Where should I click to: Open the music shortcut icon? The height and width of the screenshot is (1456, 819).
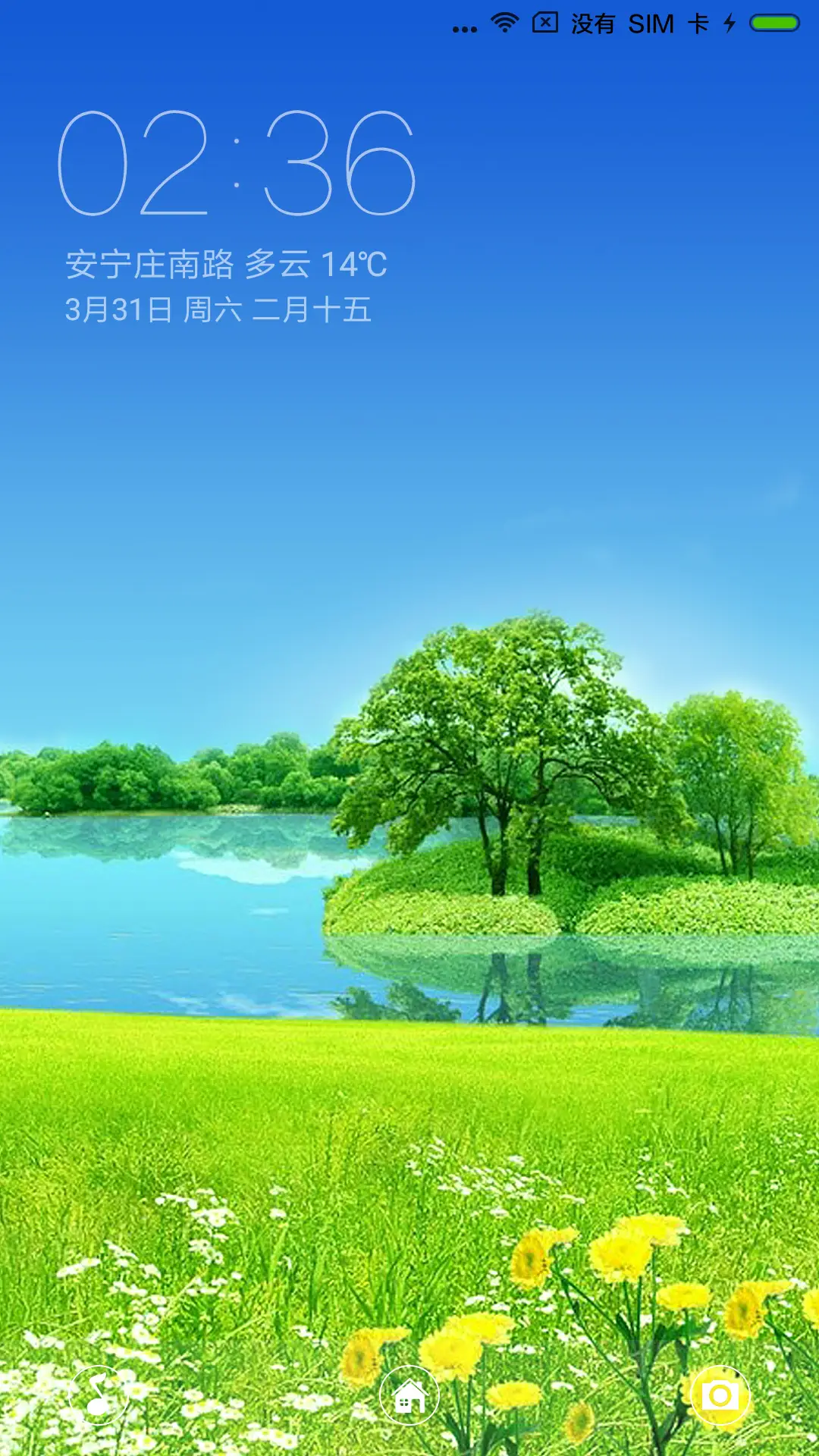click(98, 1395)
